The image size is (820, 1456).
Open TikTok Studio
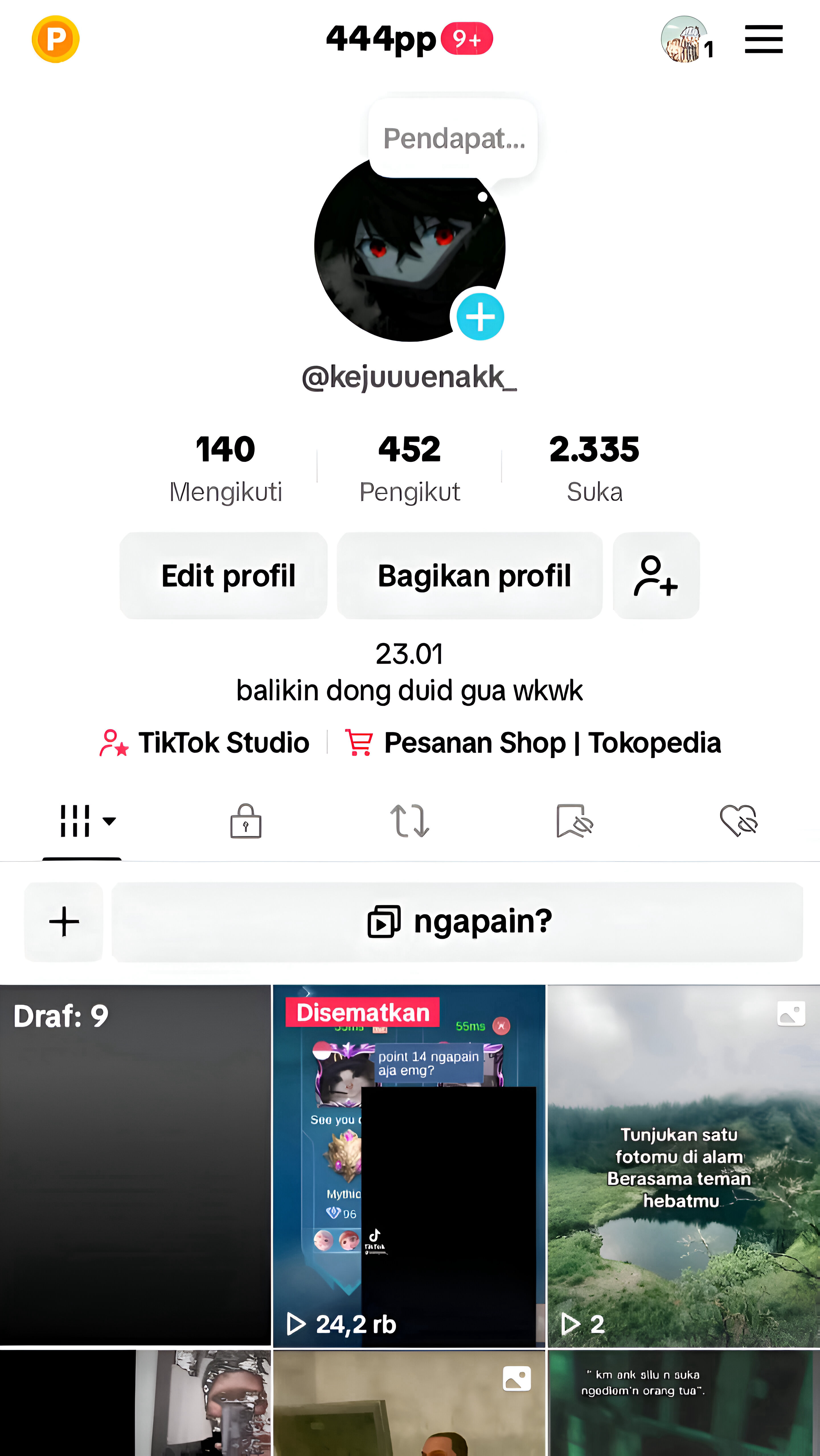204,743
